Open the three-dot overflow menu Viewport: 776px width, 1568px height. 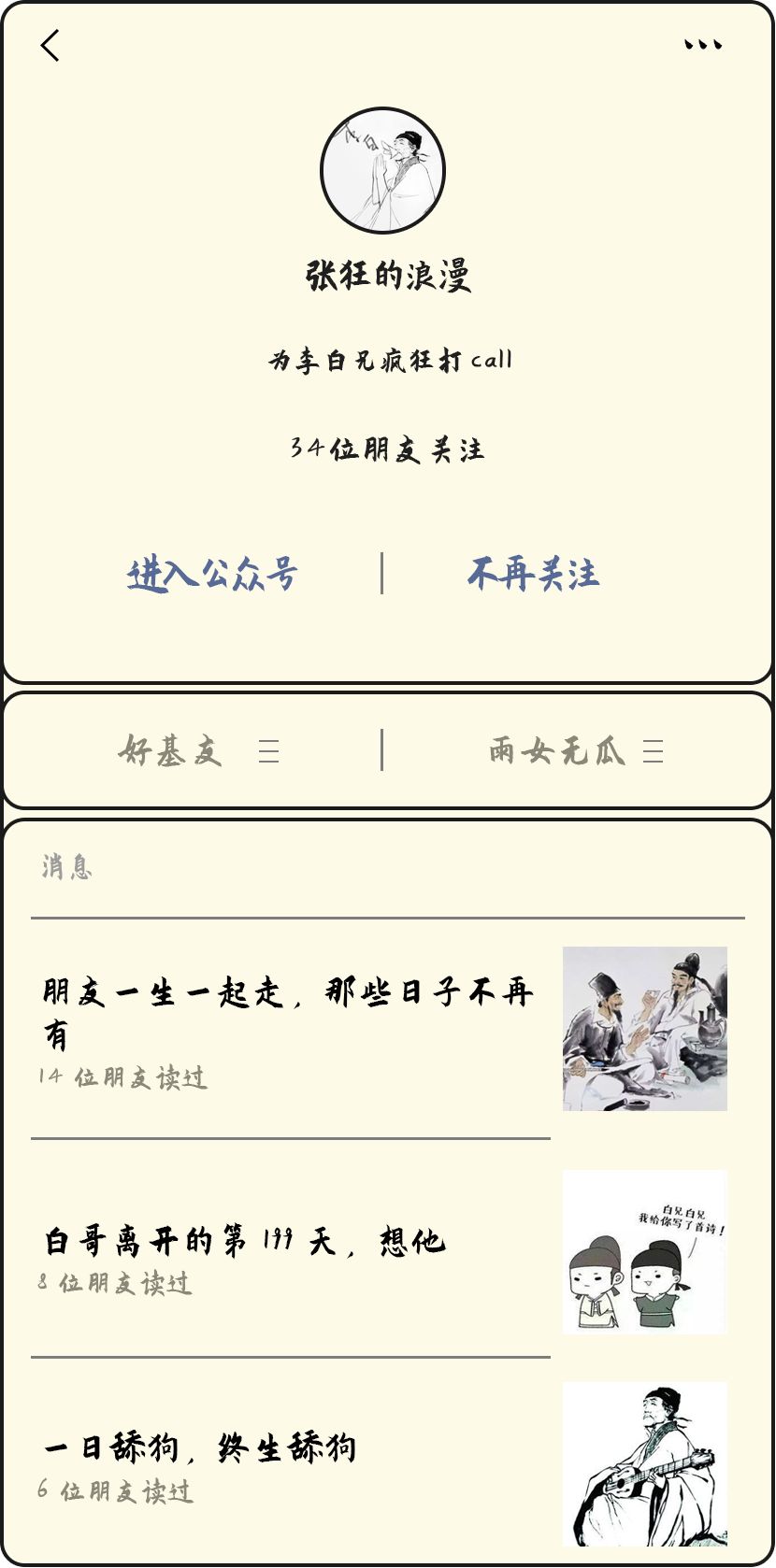point(702,45)
